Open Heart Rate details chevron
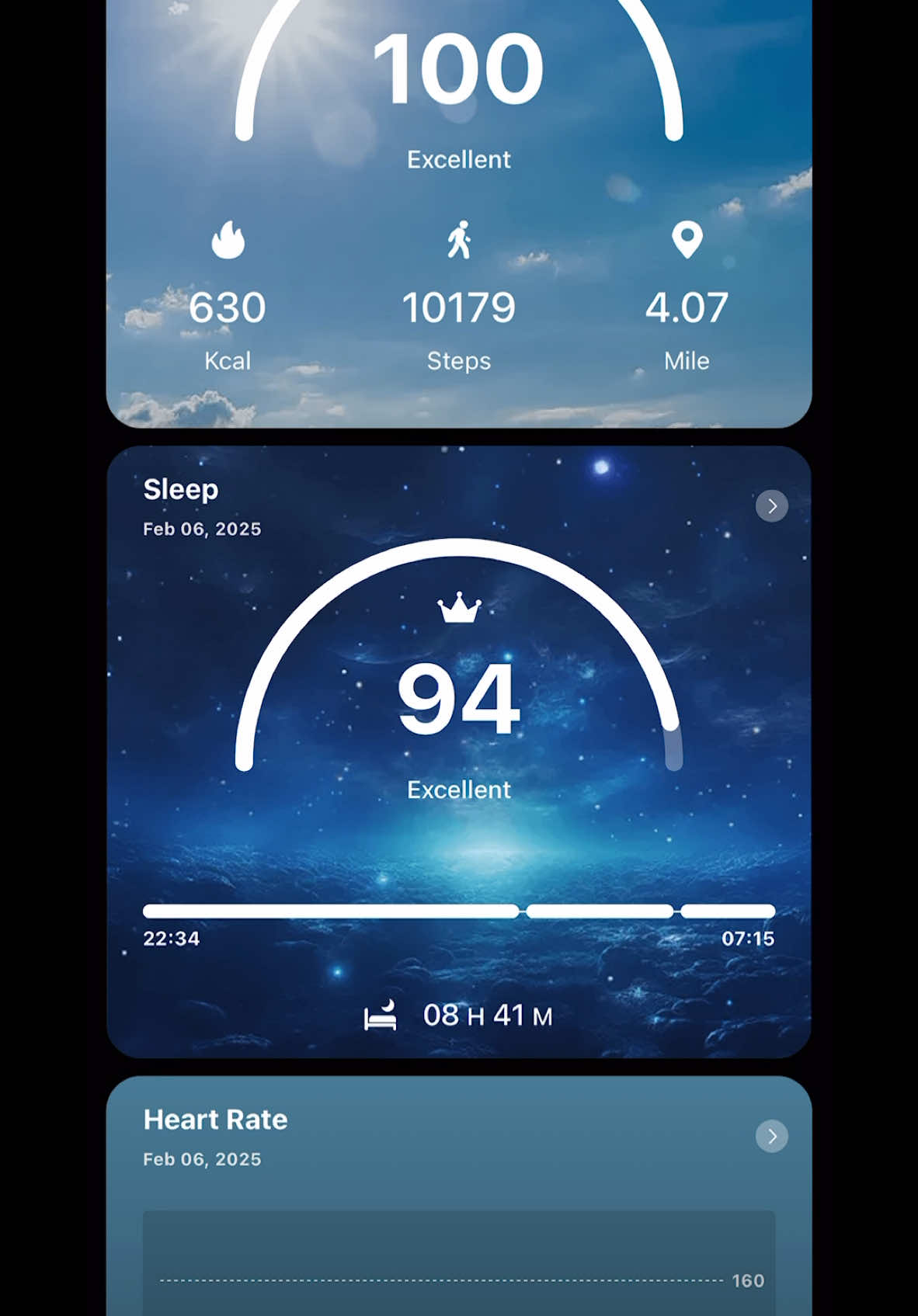Screen dimensions: 918x1316 771,1137
